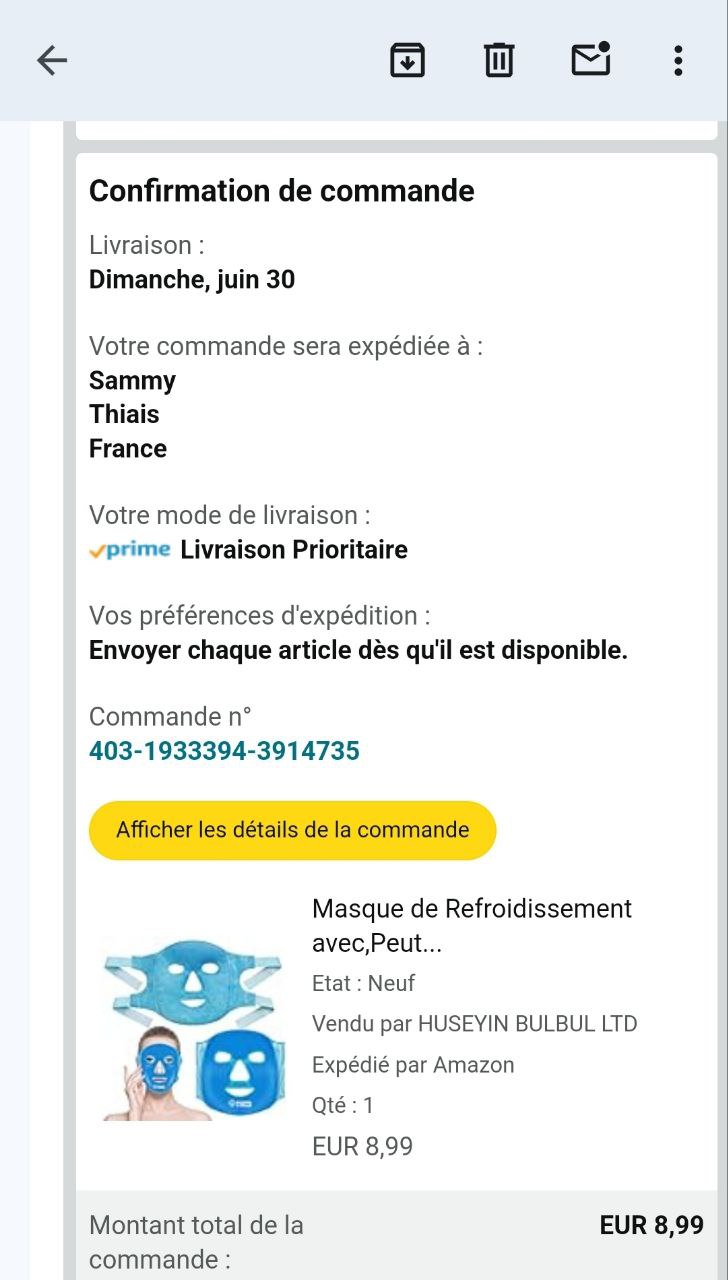The width and height of the screenshot is (728, 1280).
Task: Mark the email as unread
Action: (591, 60)
